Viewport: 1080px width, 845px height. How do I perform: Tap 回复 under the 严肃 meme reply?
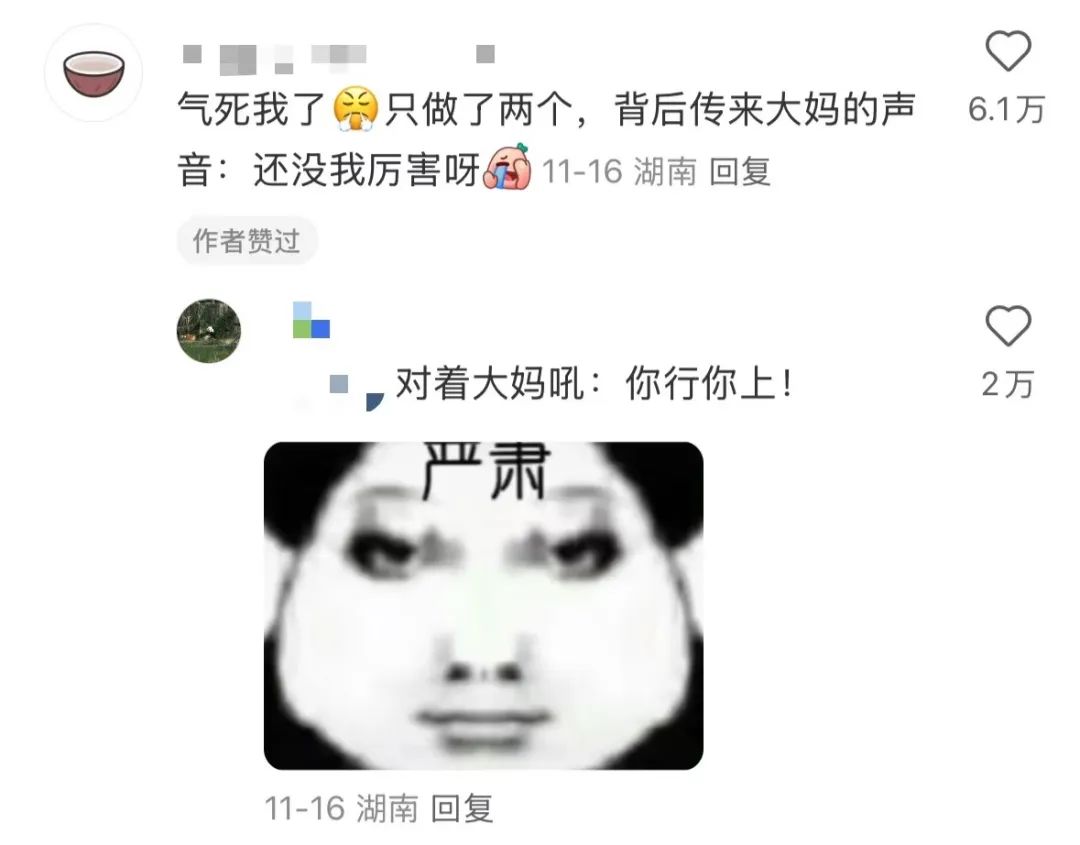(461, 807)
